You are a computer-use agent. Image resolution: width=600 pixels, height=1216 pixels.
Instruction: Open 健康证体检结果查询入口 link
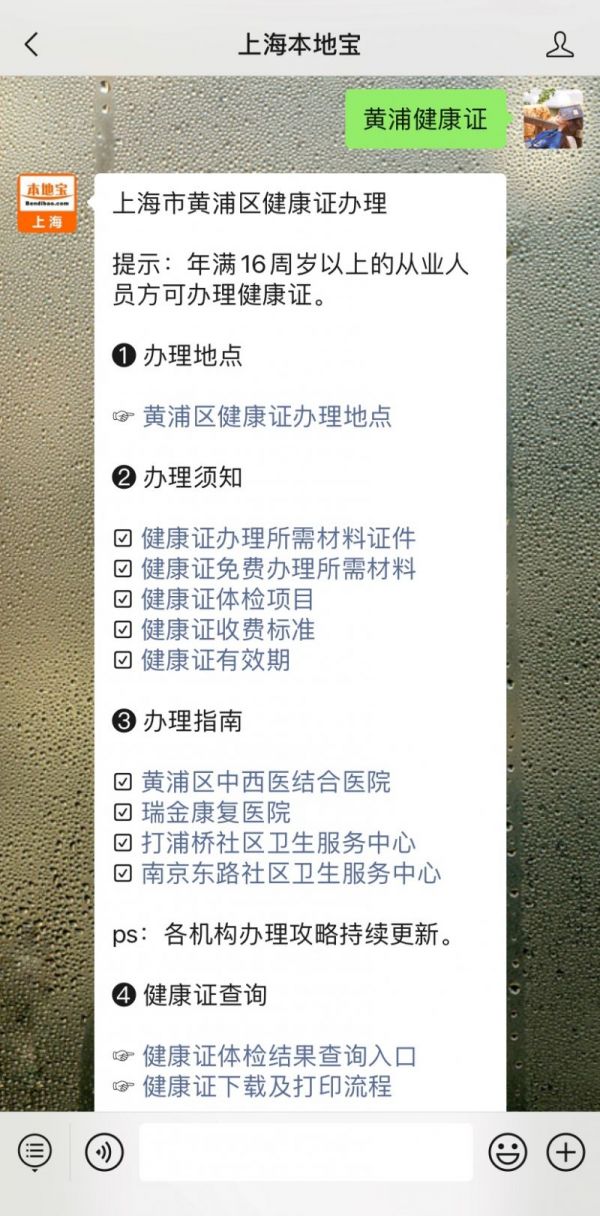[x=278, y=1056]
